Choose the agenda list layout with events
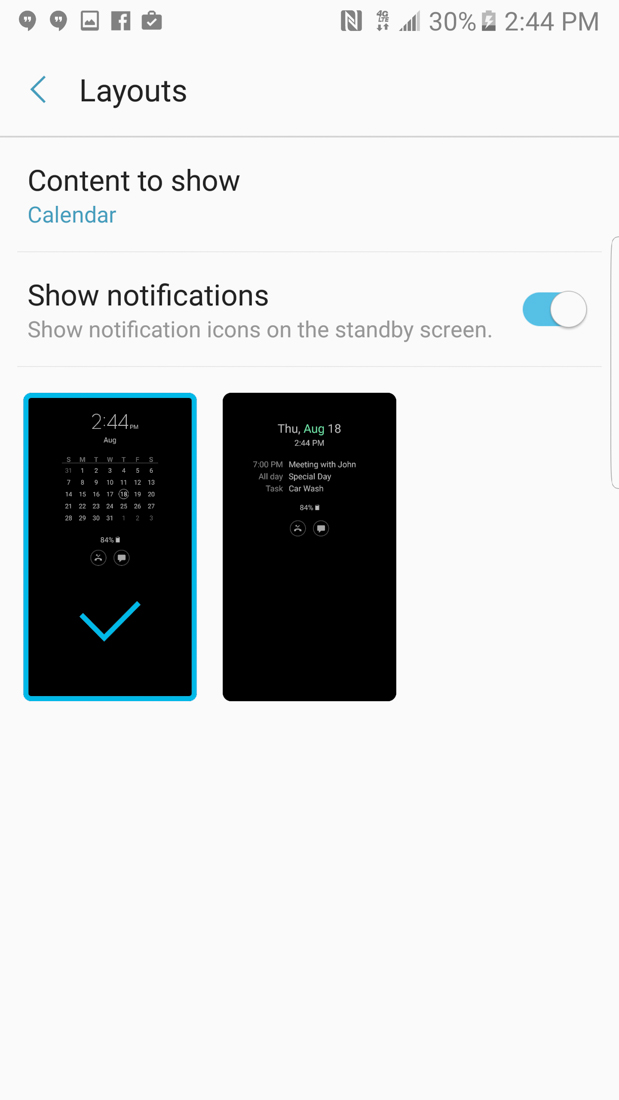 tap(309, 546)
